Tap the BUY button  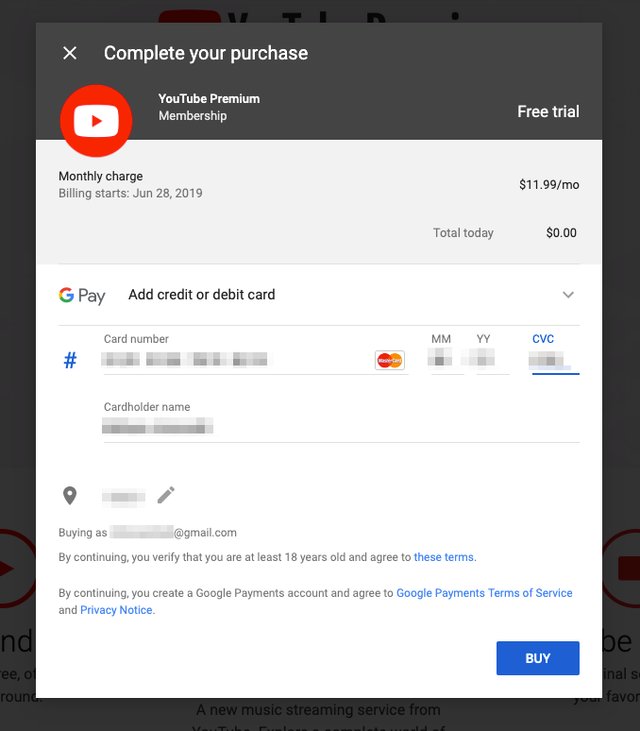tap(538, 658)
